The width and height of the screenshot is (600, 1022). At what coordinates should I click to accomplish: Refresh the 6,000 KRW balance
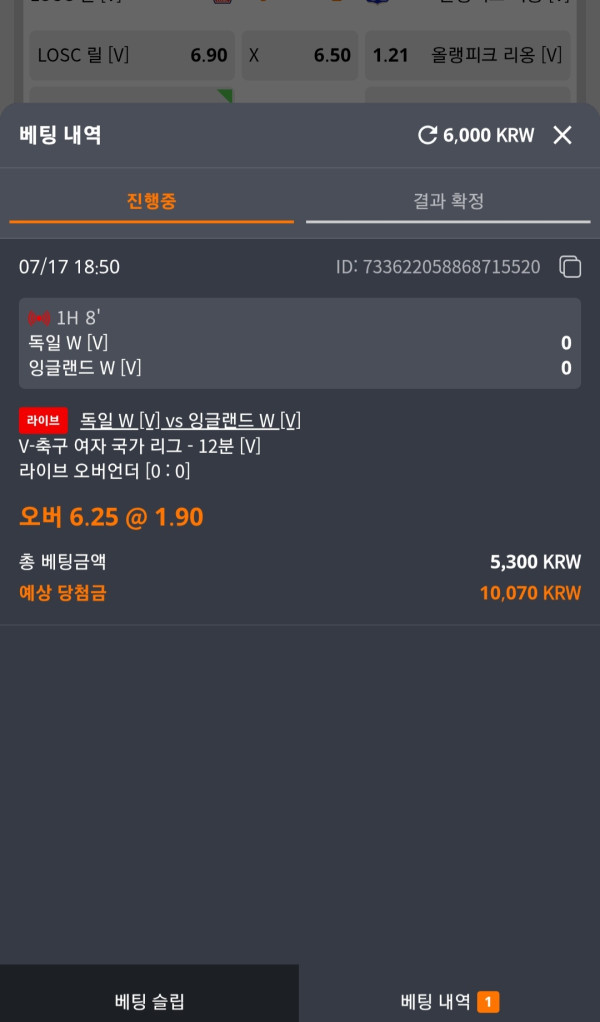tap(427, 135)
